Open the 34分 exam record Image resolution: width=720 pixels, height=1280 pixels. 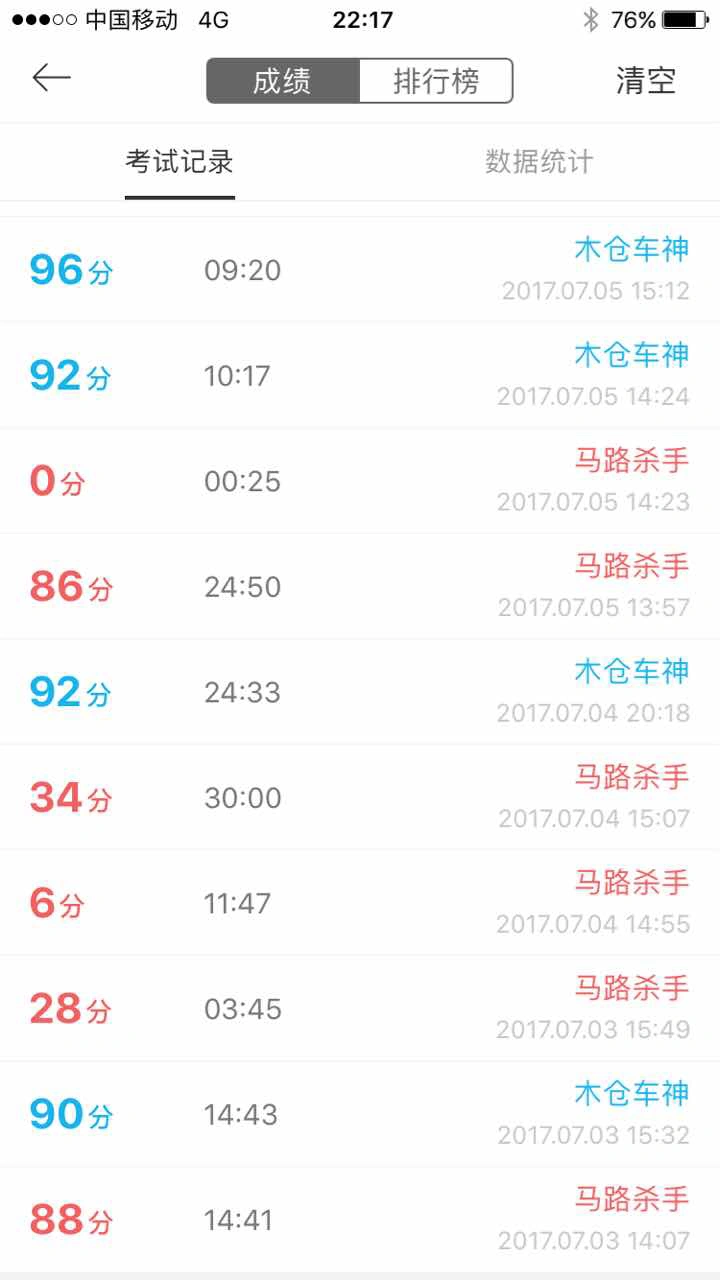360,797
